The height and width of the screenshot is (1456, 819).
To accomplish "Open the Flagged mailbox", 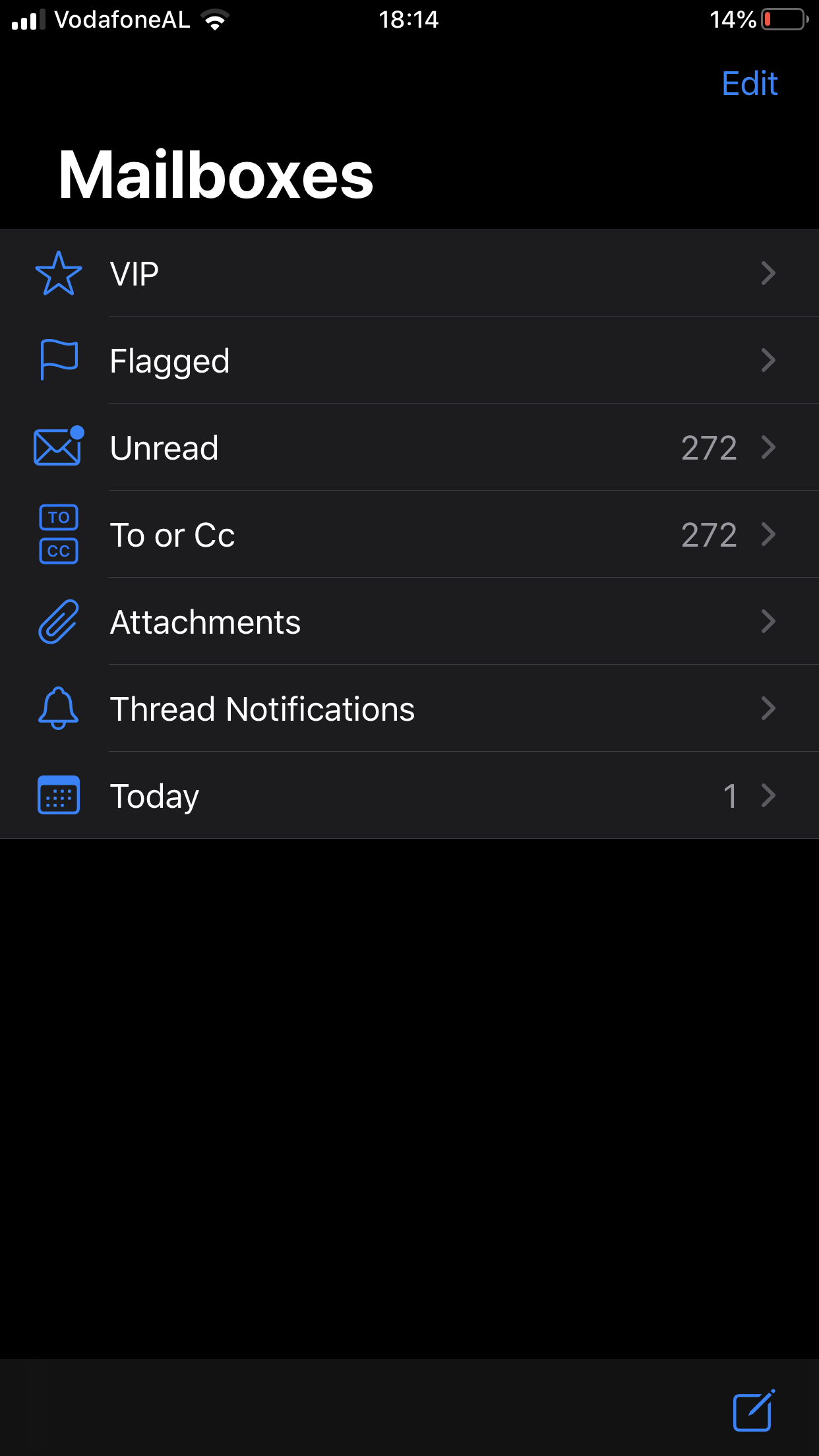I will click(409, 360).
